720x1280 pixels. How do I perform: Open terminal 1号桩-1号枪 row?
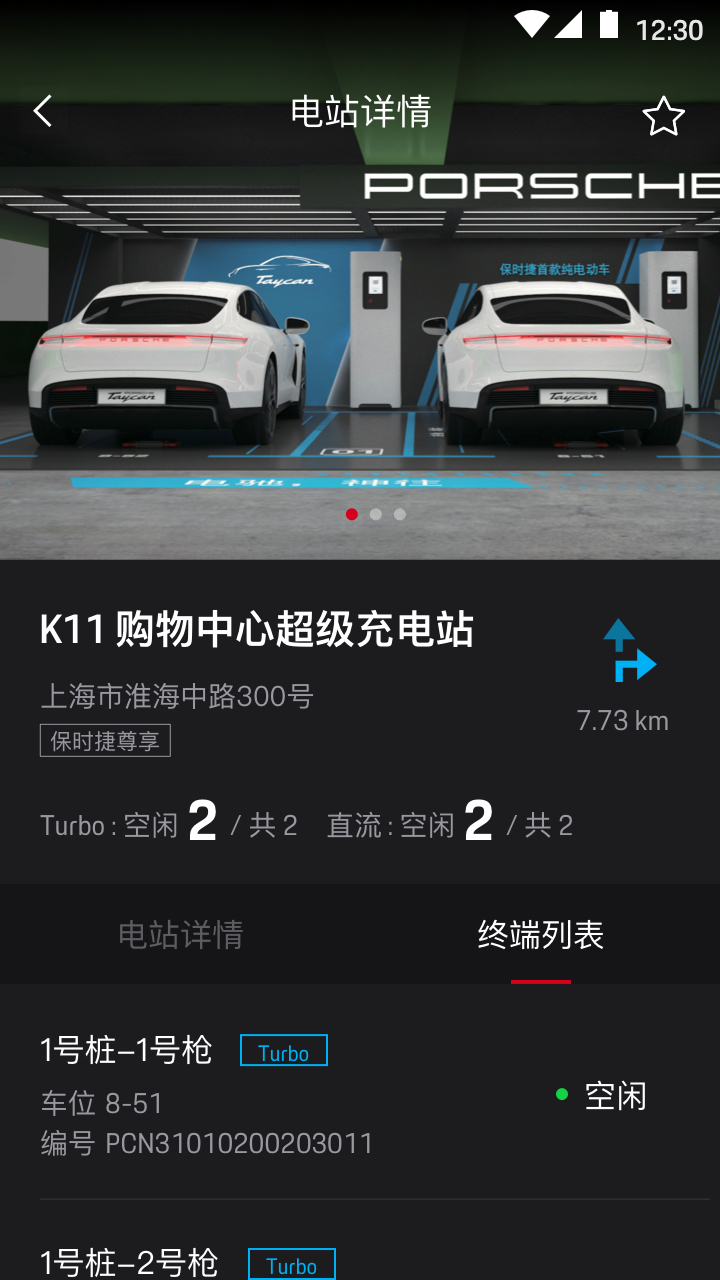[360, 1096]
